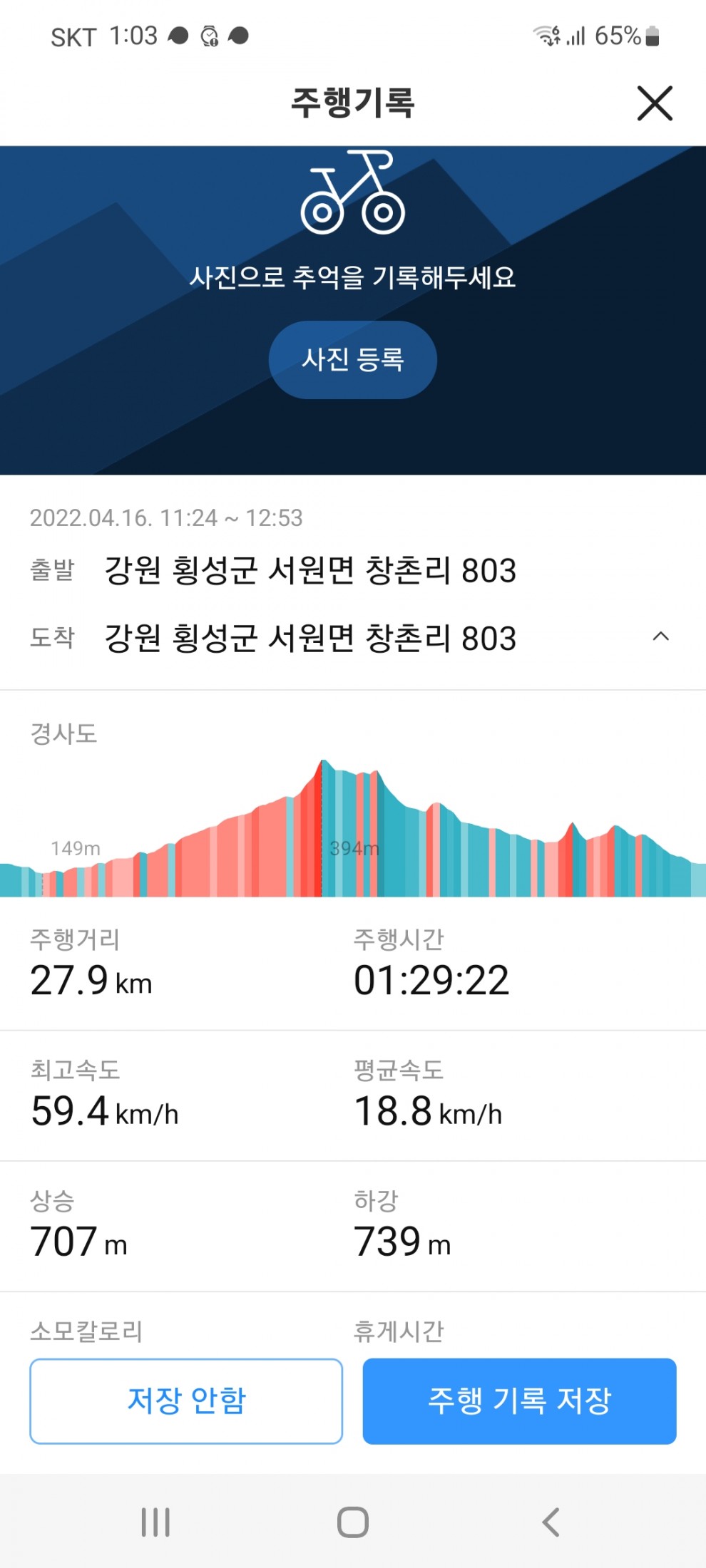This screenshot has height=1568, width=706.
Task: Open recent apps from navigation bar
Action: point(155,1522)
